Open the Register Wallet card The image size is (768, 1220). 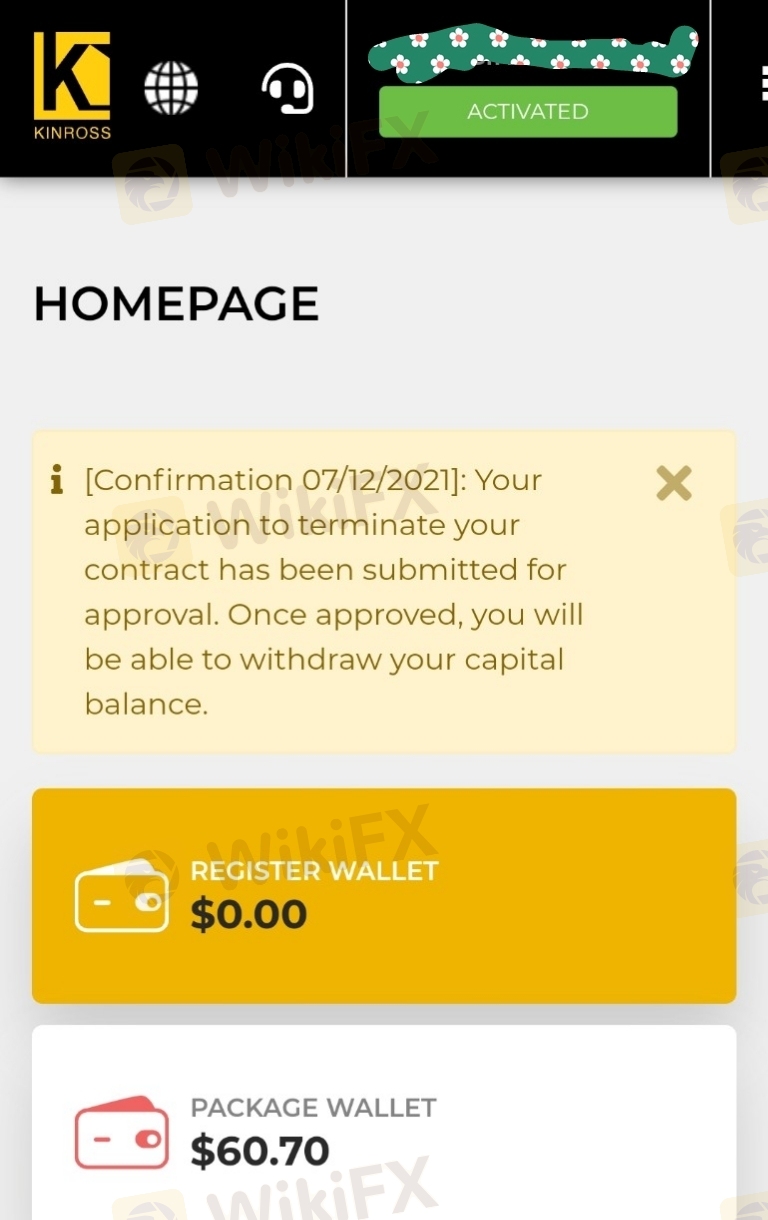384,895
